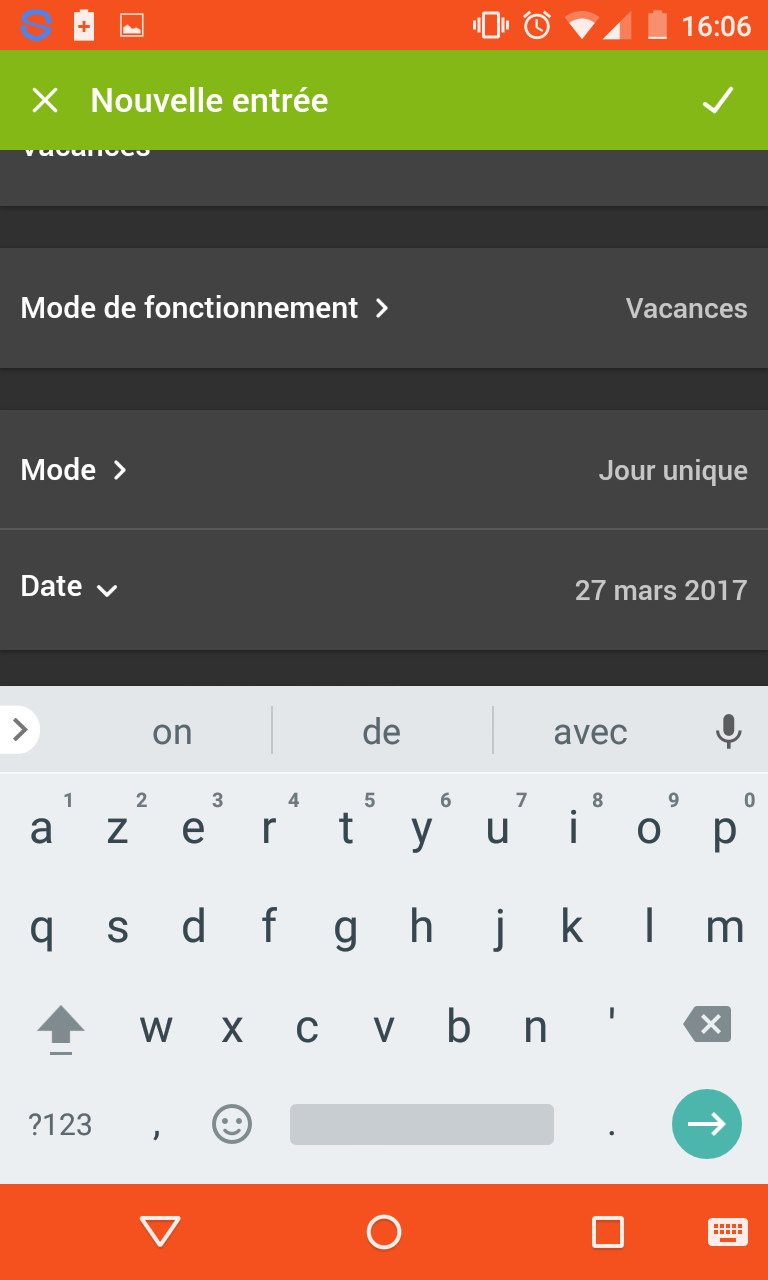Viewport: 768px width, 1280px height.
Task: Open Mode de fonctionnement setting
Action: [384, 308]
